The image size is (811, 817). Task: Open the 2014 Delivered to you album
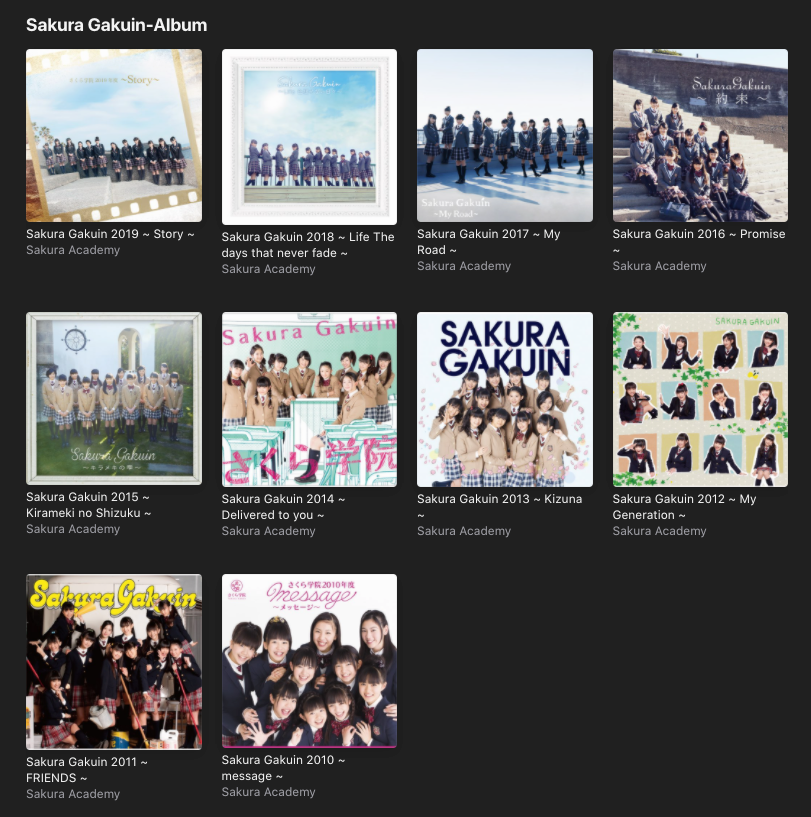tap(309, 399)
